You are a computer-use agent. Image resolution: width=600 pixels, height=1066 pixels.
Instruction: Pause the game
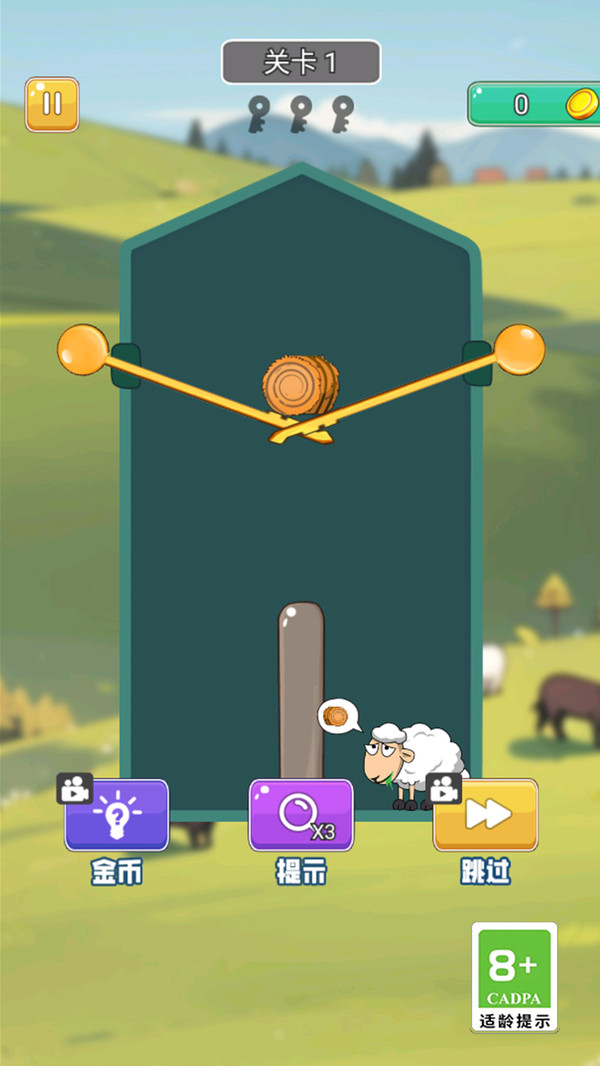point(52,105)
